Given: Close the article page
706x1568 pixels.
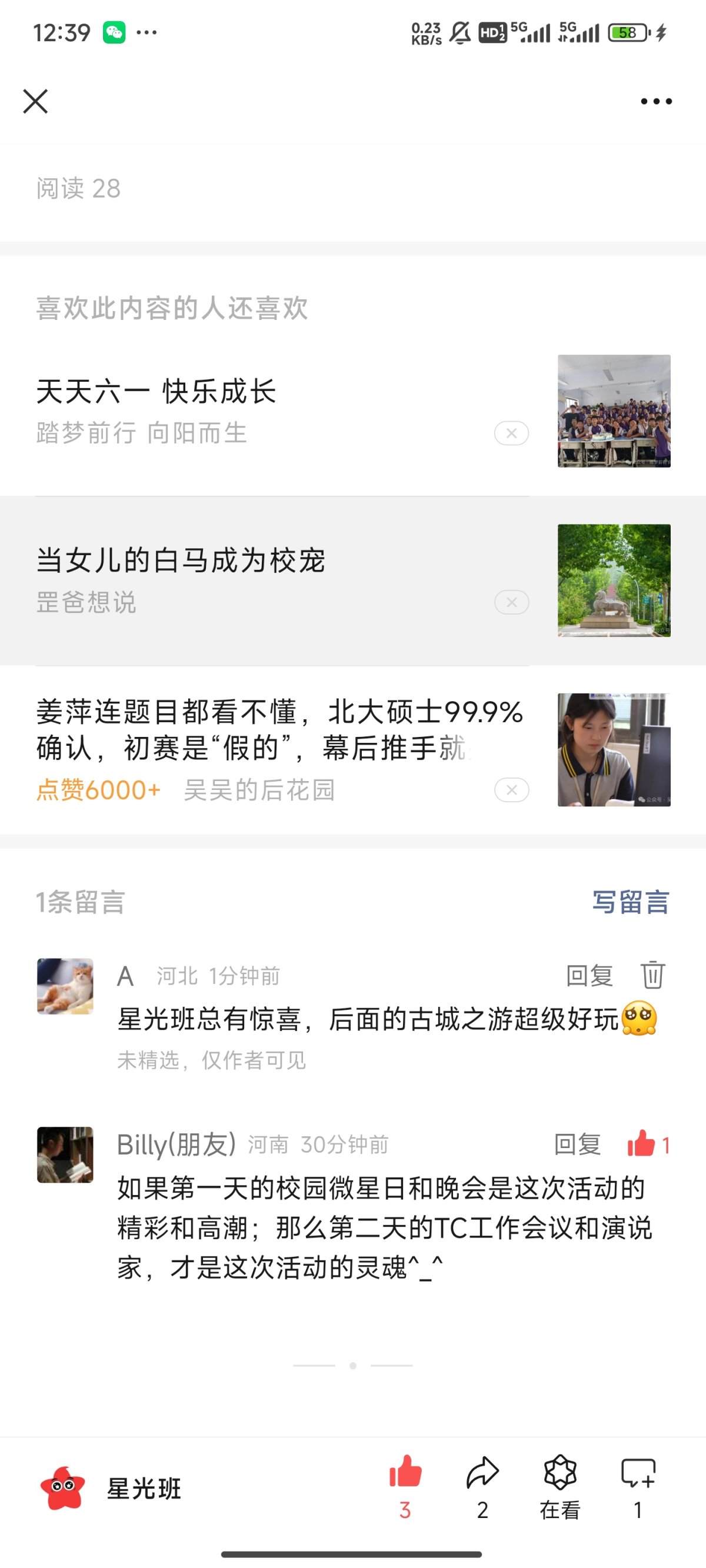Looking at the screenshot, I should tap(35, 101).
